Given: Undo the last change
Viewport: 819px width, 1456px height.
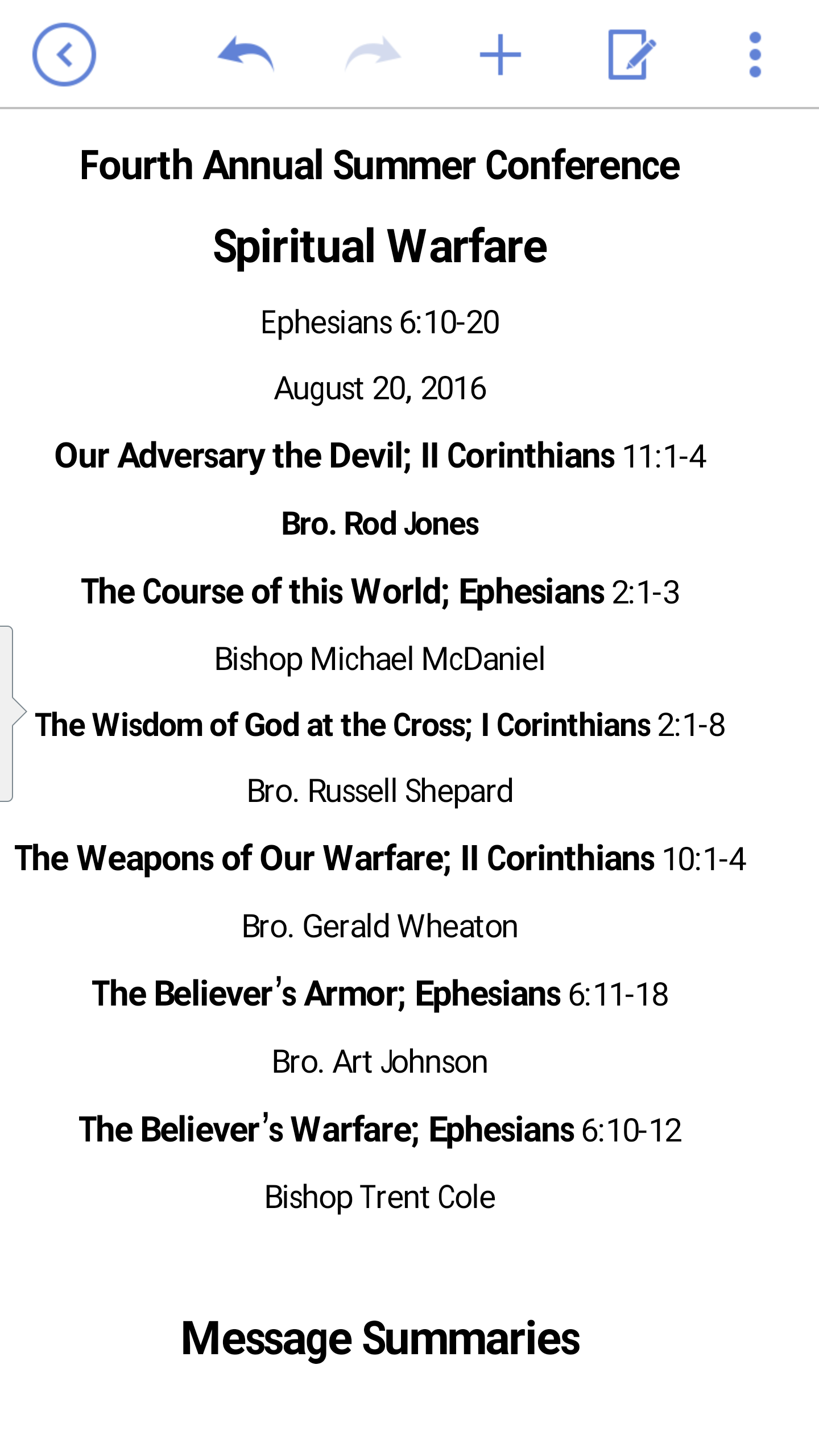Looking at the screenshot, I should pyautogui.click(x=246, y=55).
